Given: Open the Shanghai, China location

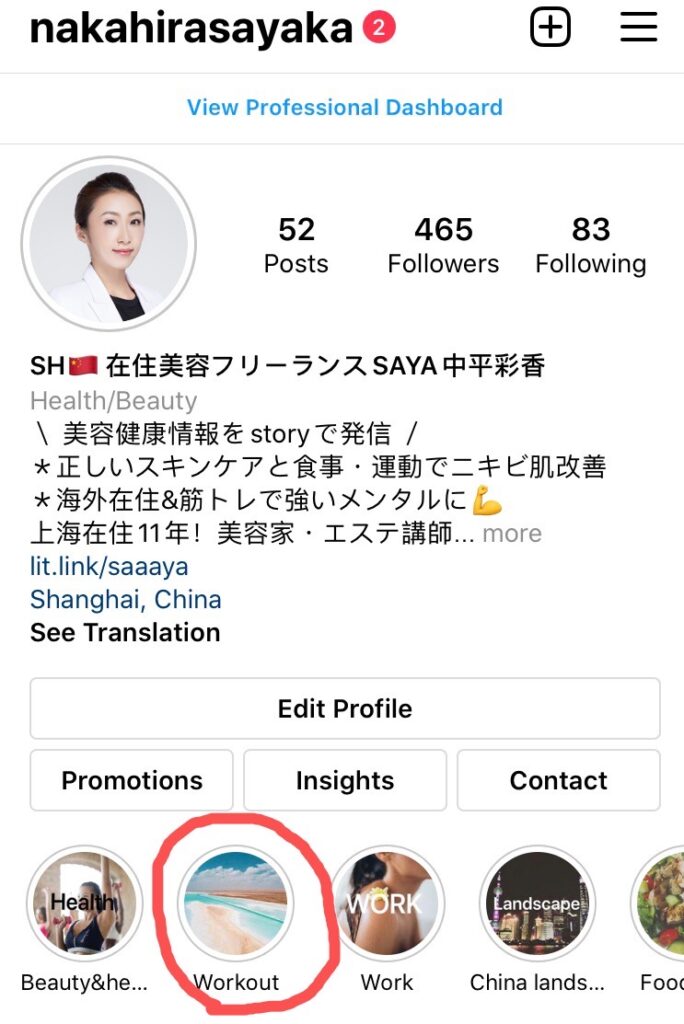Looking at the screenshot, I should tap(126, 600).
